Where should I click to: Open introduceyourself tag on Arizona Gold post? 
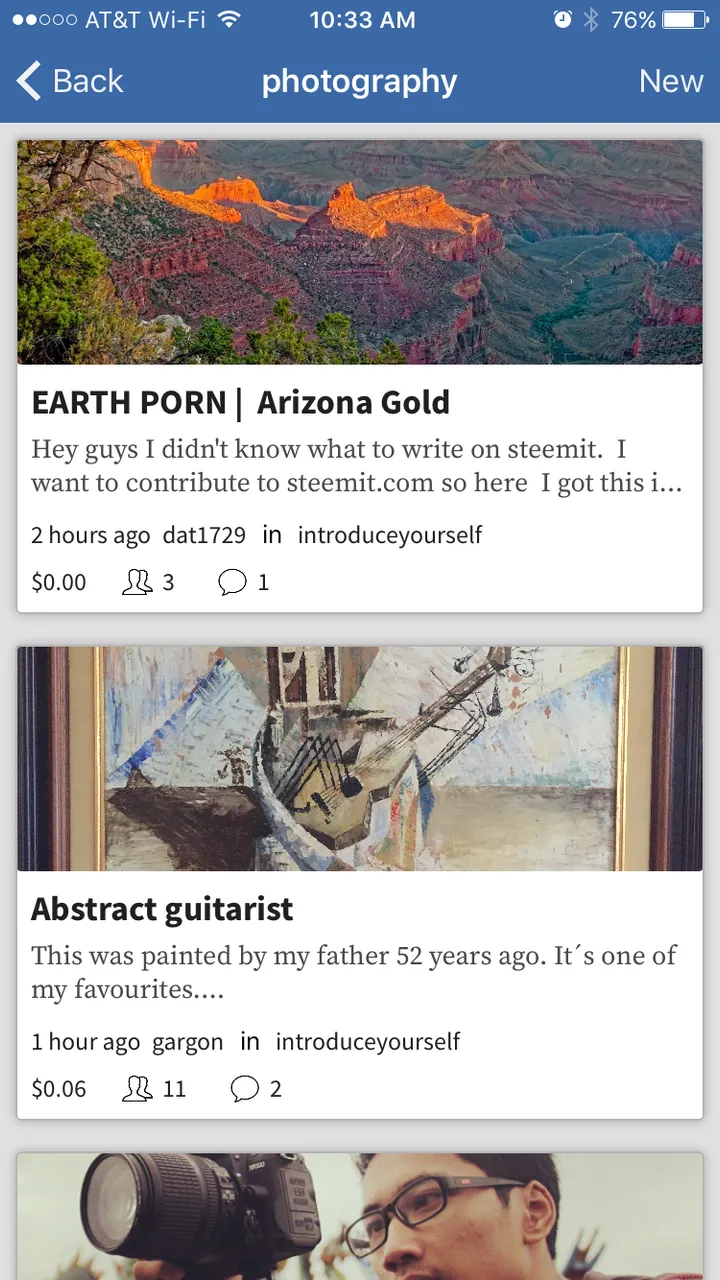pos(389,535)
